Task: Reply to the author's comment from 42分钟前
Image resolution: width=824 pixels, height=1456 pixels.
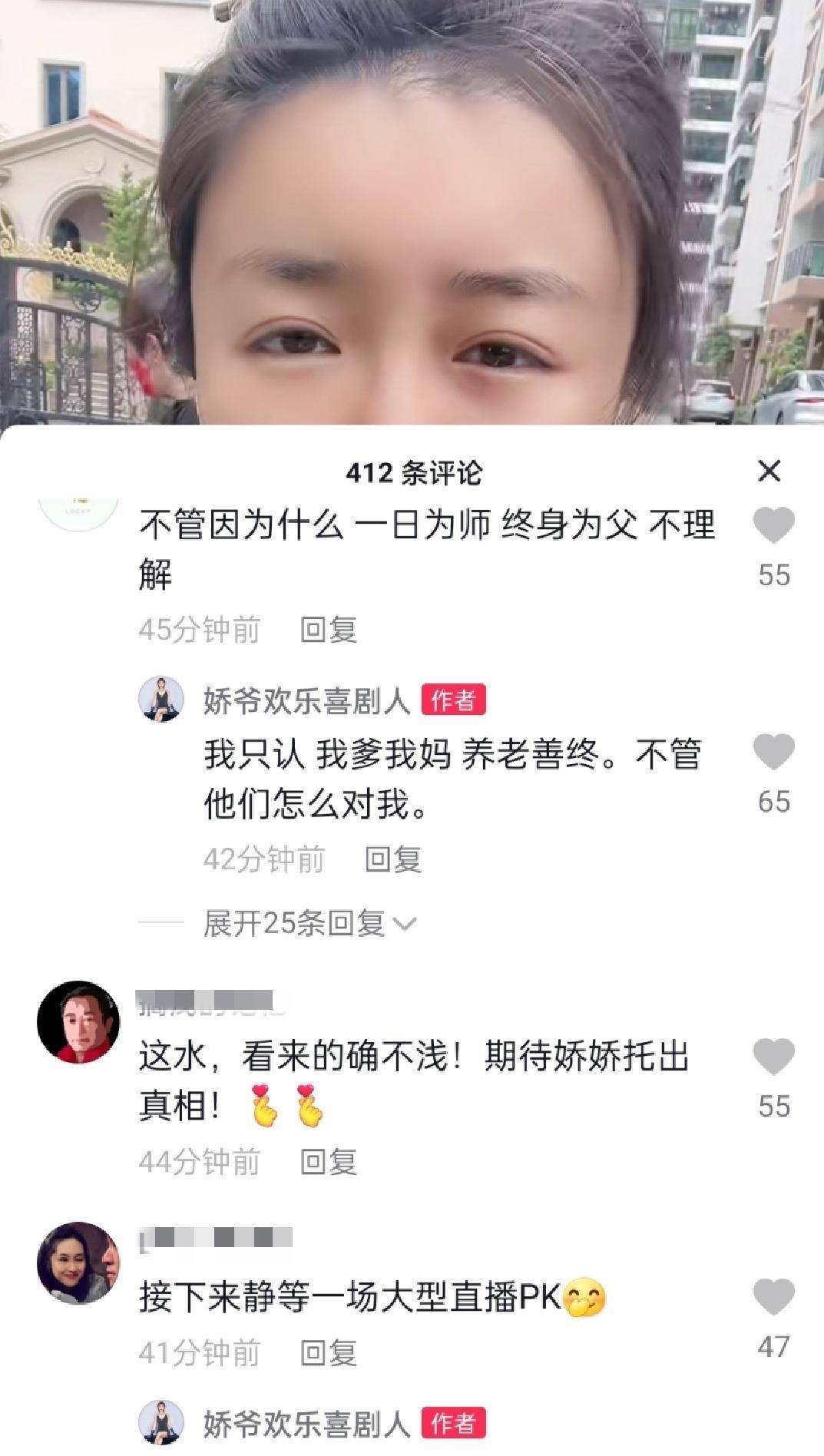Action: (392, 859)
